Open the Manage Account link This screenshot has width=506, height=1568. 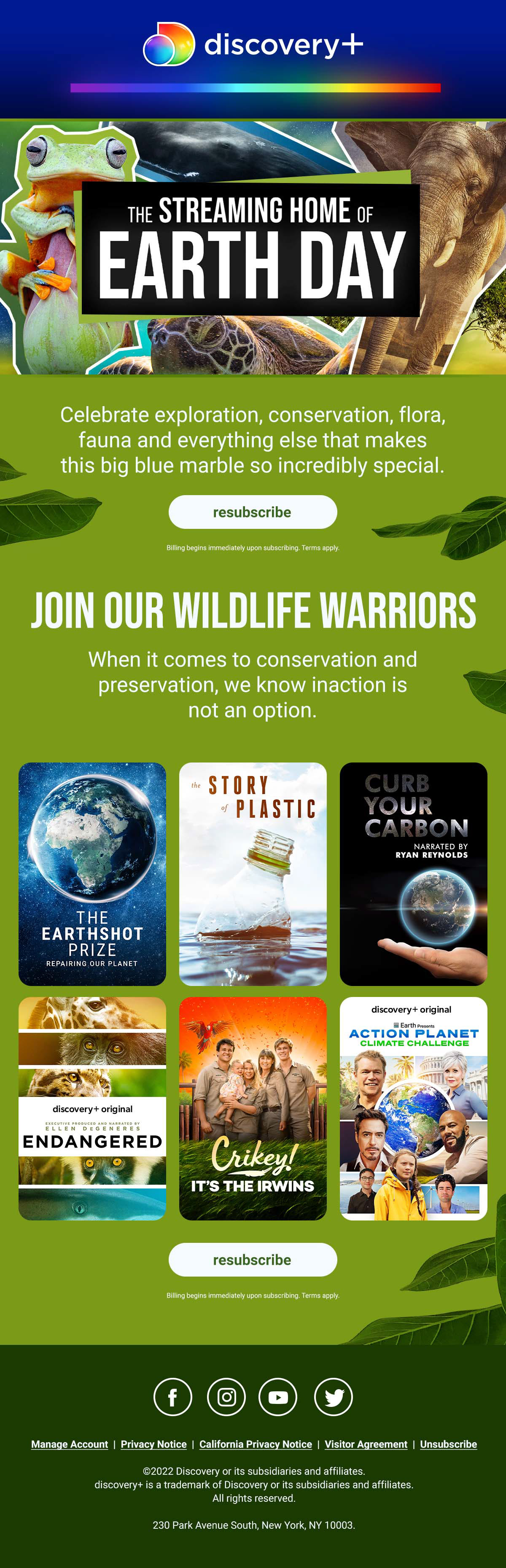(70, 1444)
